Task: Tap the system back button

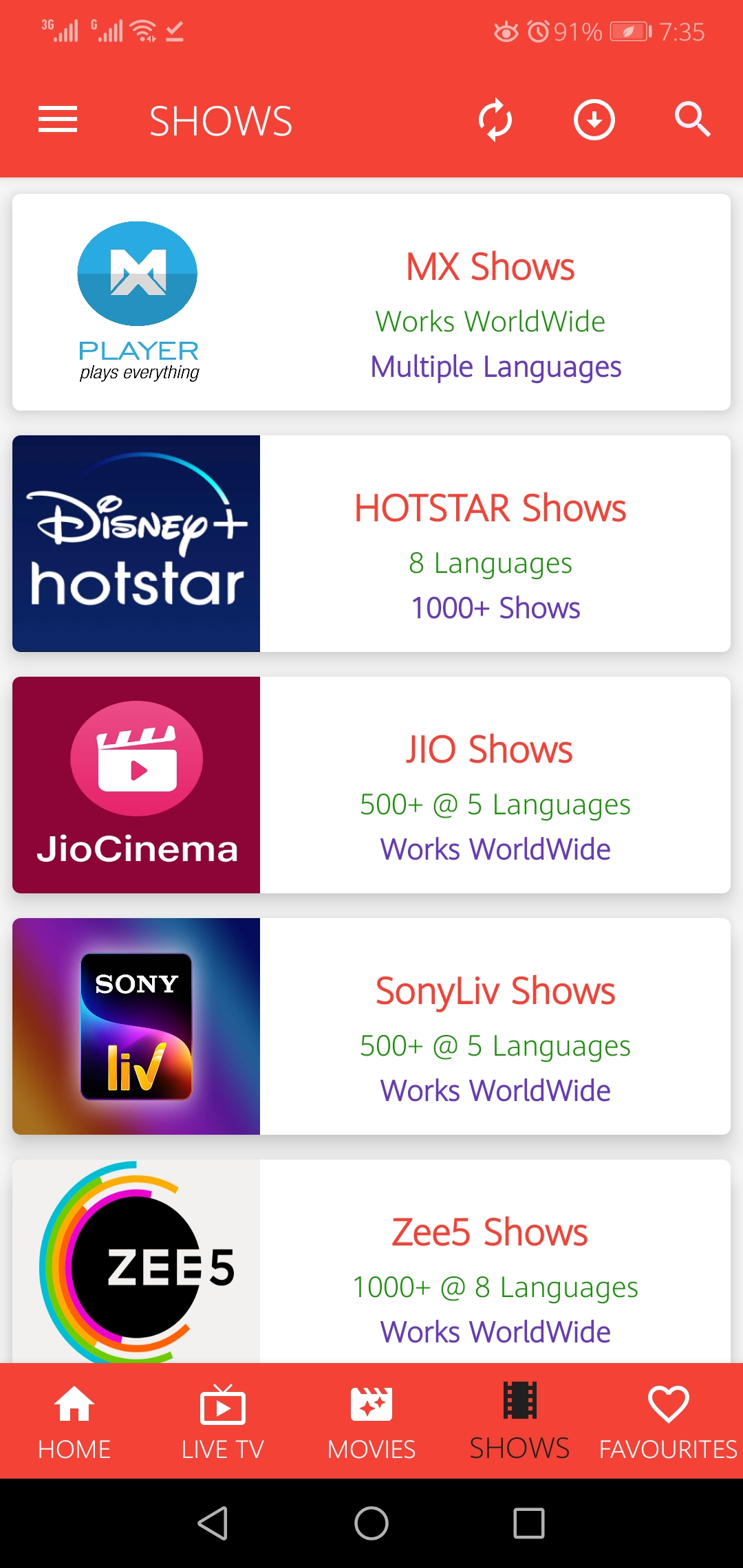Action: click(x=213, y=1523)
